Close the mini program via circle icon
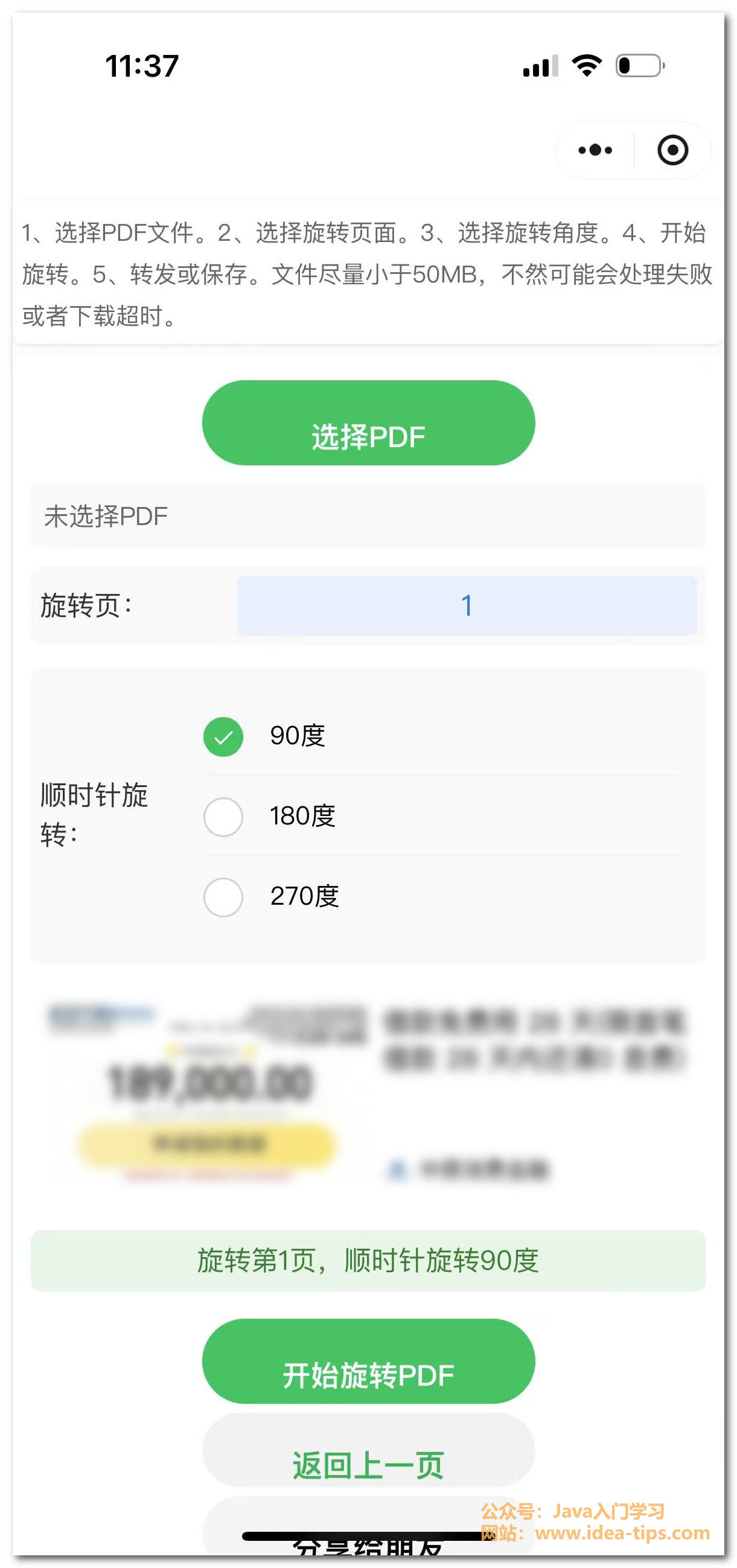737x1568 pixels. coord(672,150)
